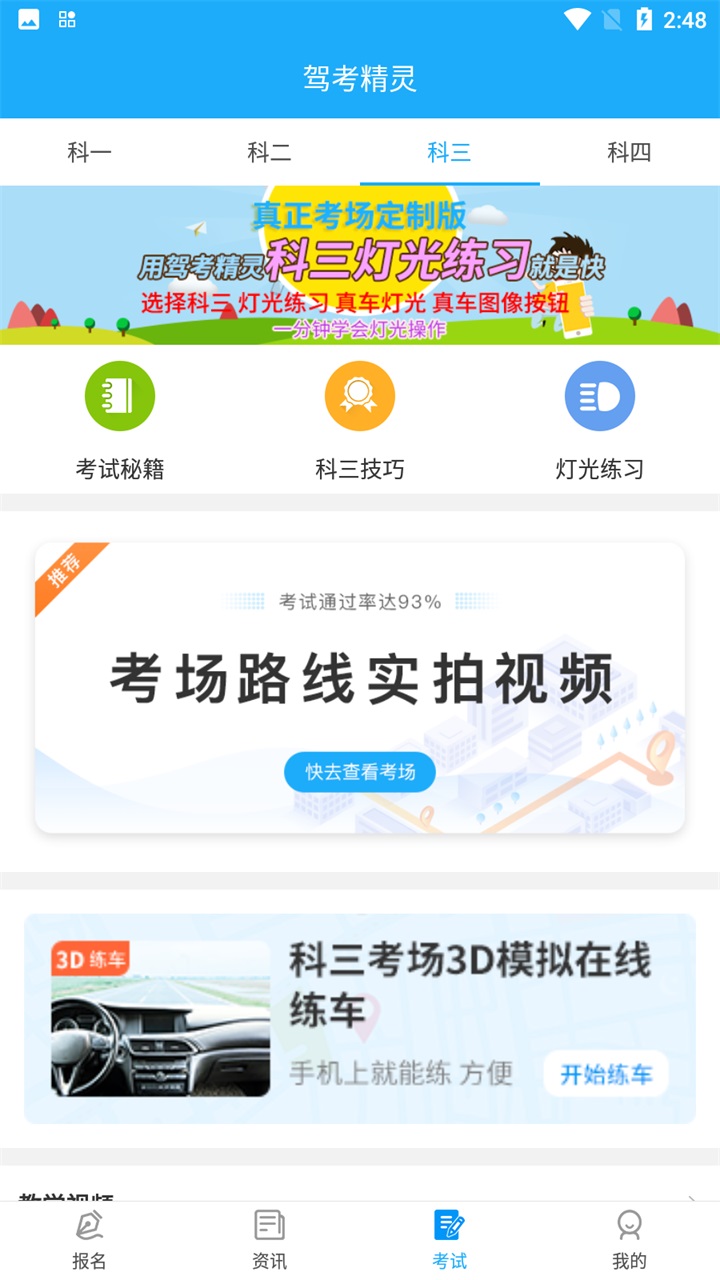Open the 3D练车 car thumbnail

point(161,1018)
